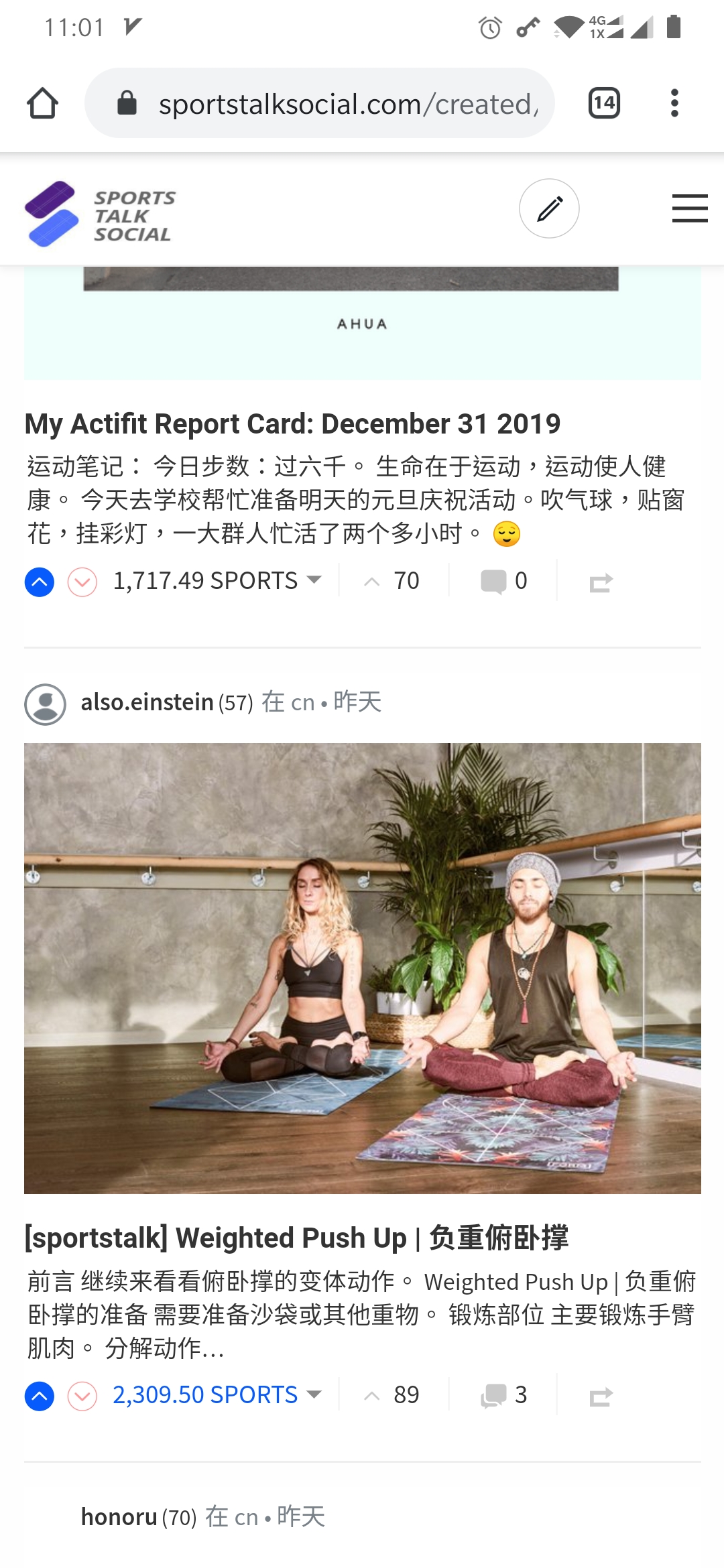Open the Weighted Push Up post title

coord(296,1238)
